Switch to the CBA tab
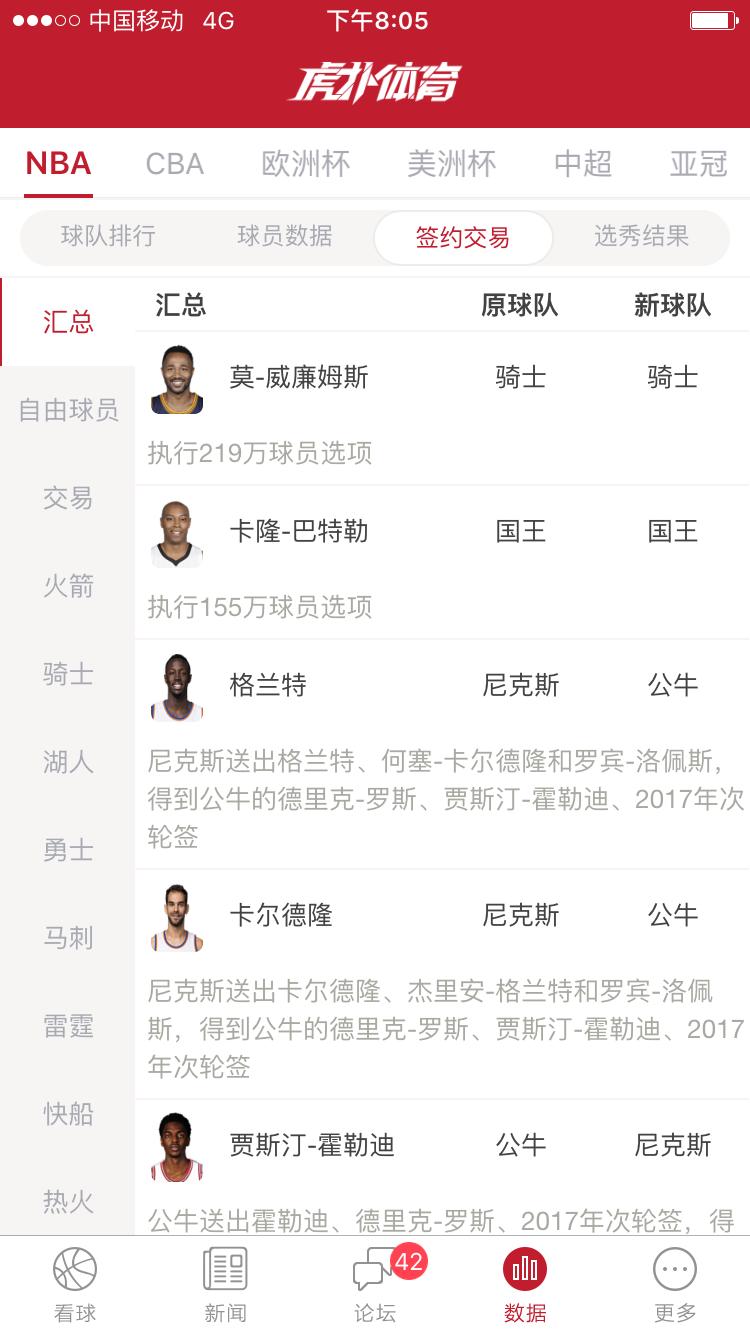This screenshot has width=750, height=1334. click(x=175, y=164)
